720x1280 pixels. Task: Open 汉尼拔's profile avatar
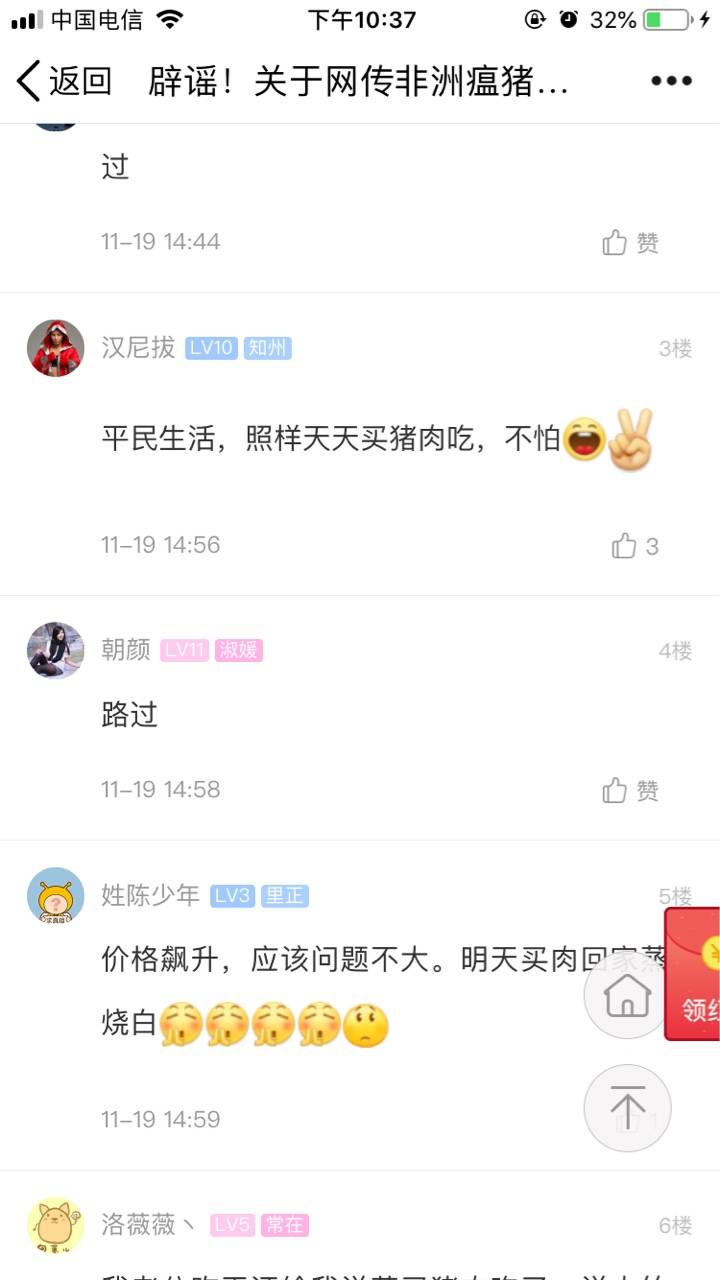click(56, 348)
